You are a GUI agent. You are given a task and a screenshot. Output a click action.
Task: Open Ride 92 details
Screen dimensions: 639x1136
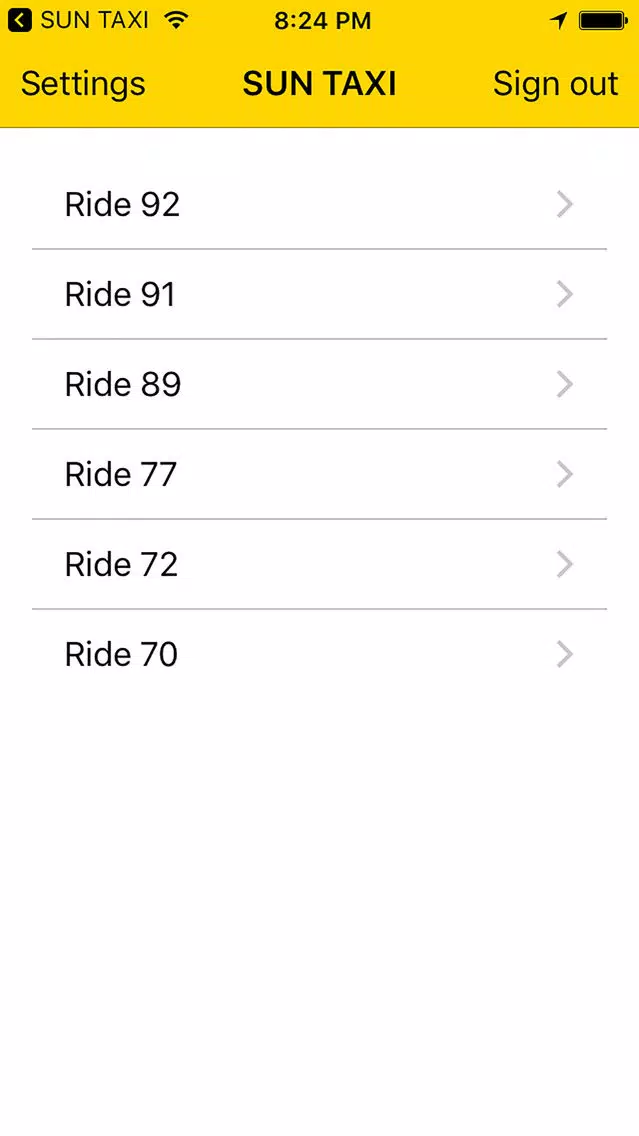click(320, 204)
